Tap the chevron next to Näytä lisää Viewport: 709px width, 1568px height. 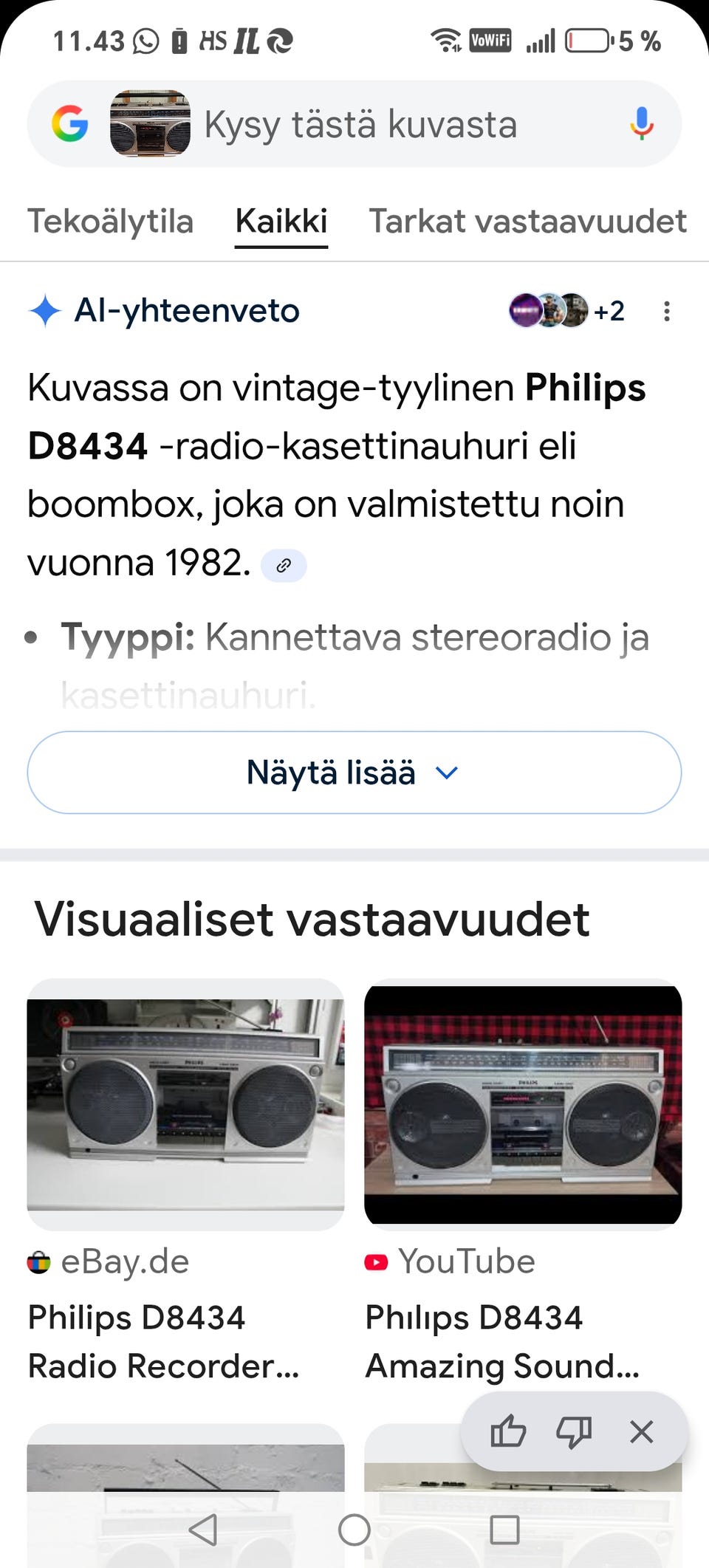tap(446, 773)
